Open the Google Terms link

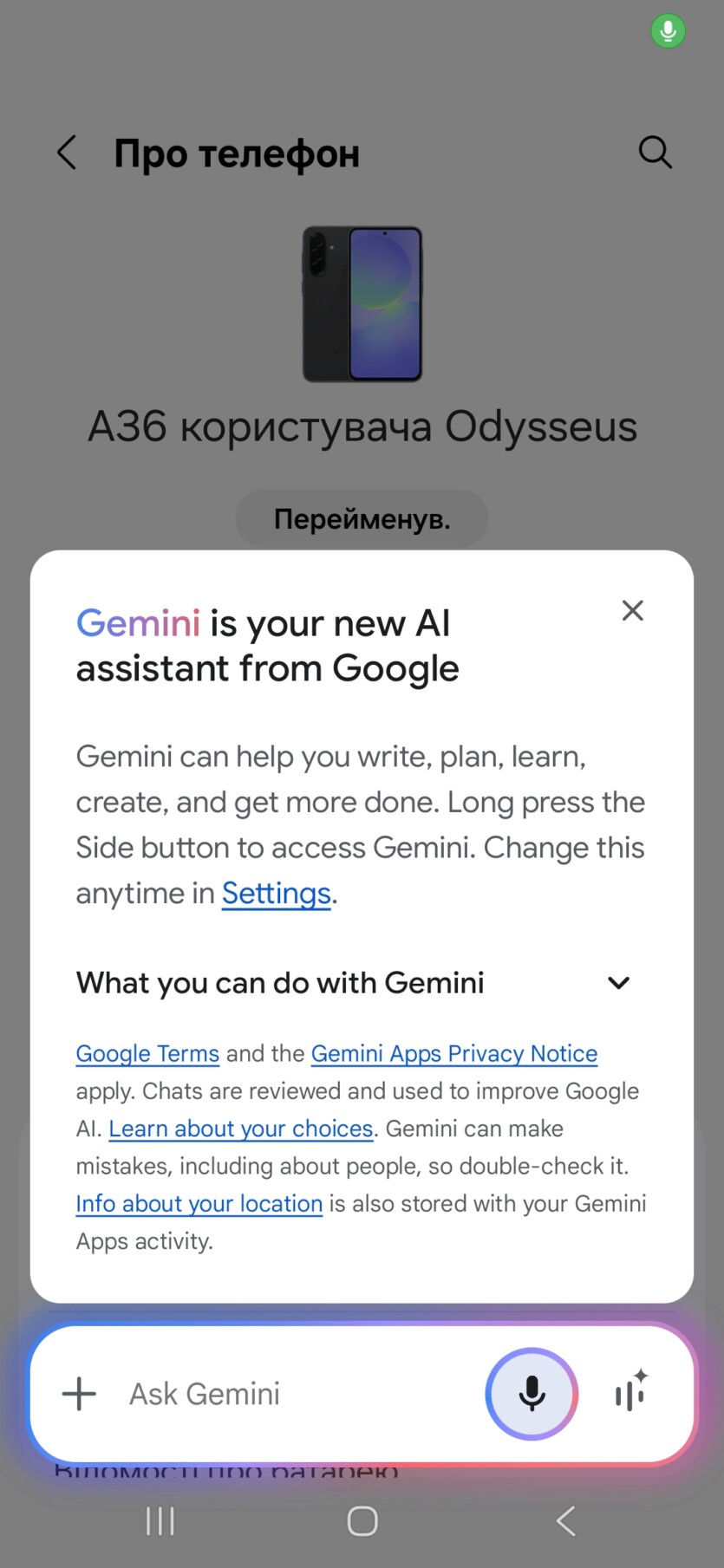[147, 1054]
